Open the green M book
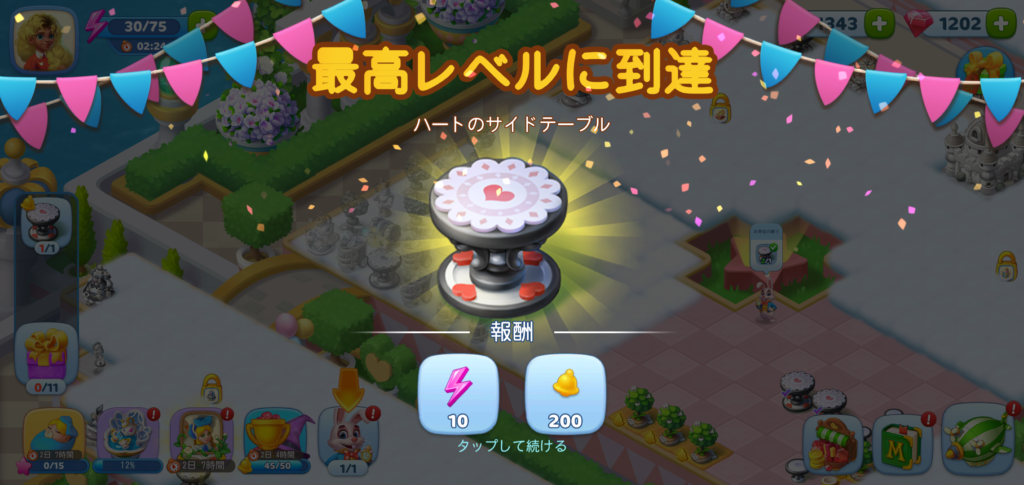 click(902, 443)
